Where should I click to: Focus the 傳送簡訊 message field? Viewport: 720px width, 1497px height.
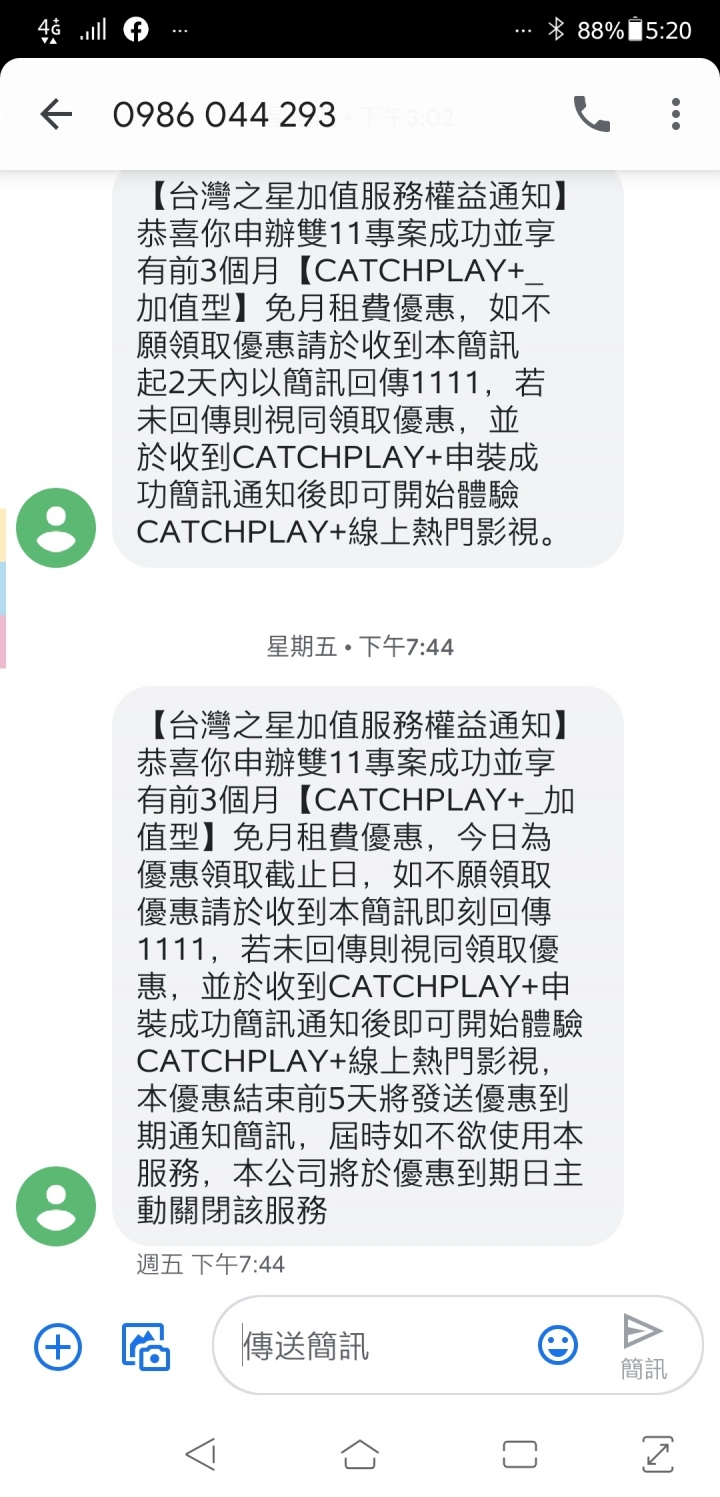click(380, 1346)
